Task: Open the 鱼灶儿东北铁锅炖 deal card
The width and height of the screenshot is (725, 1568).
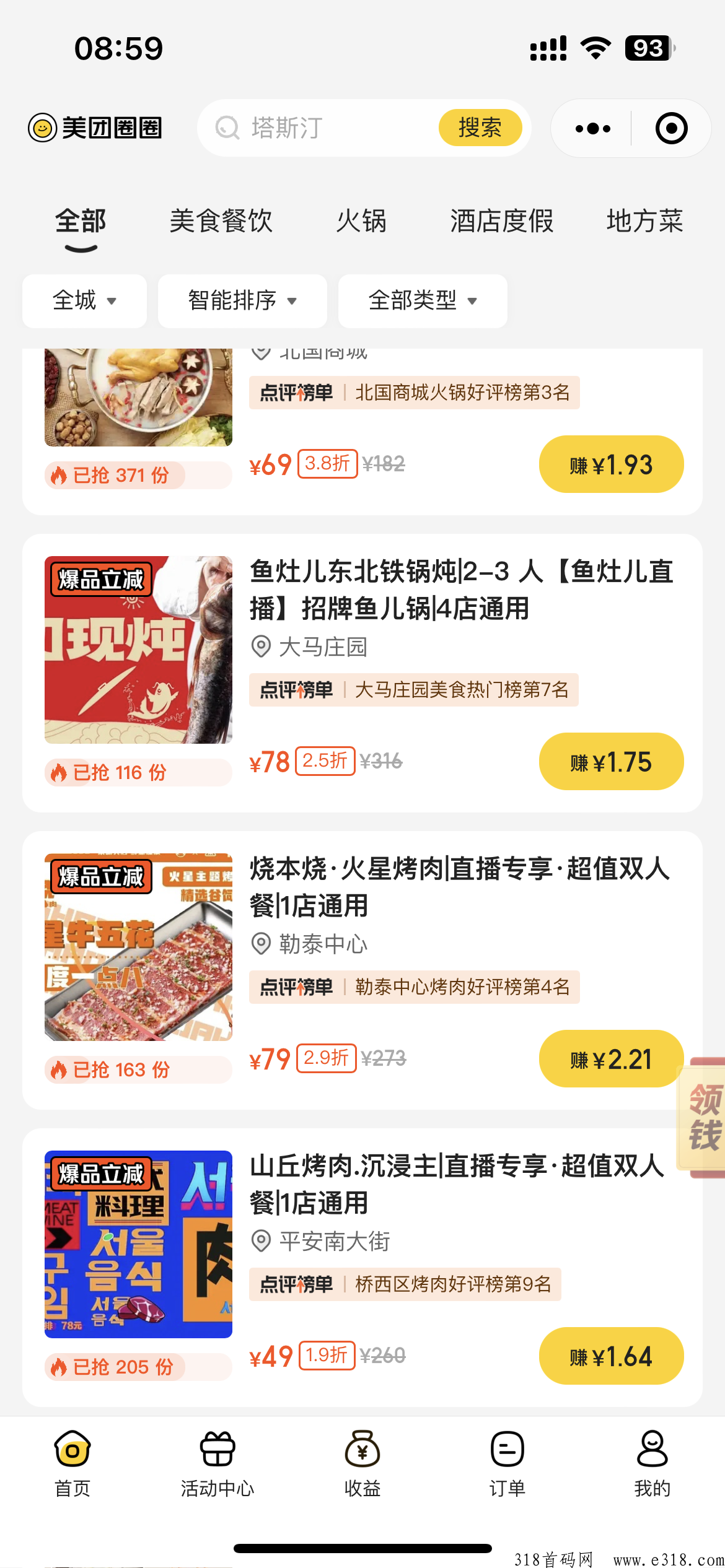Action: click(362, 673)
